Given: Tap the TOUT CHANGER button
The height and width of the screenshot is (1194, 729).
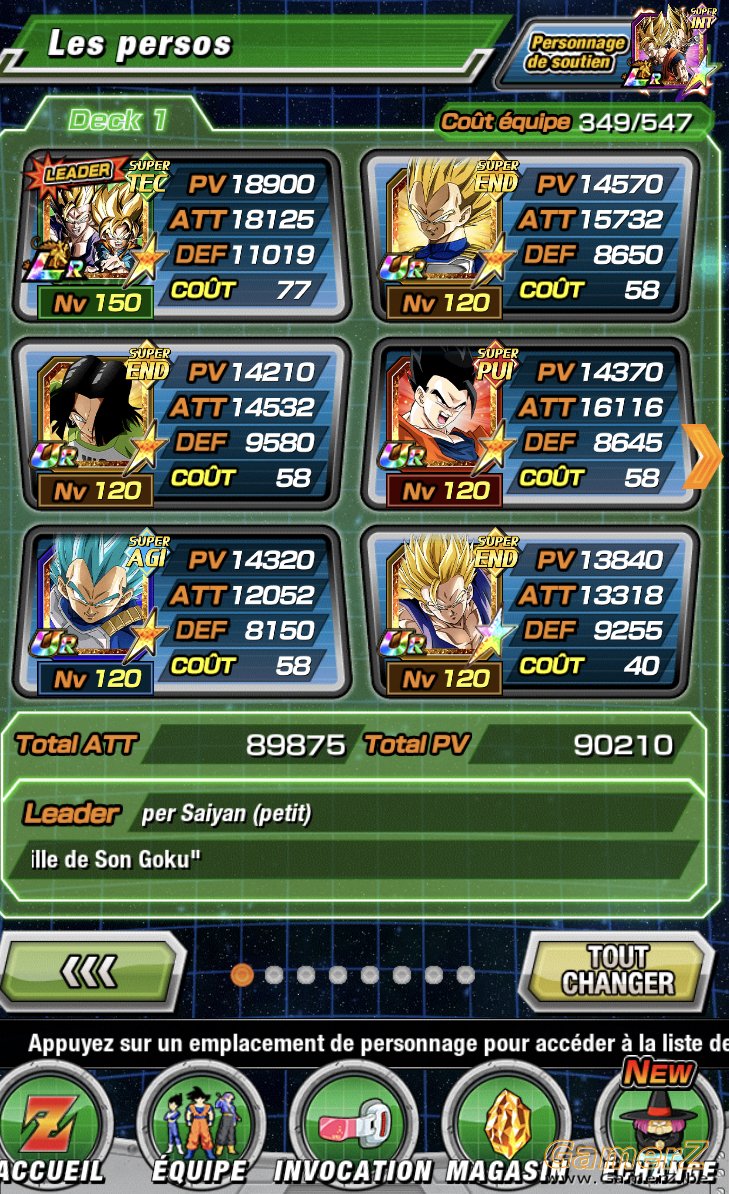Looking at the screenshot, I should pyautogui.click(x=618, y=971).
